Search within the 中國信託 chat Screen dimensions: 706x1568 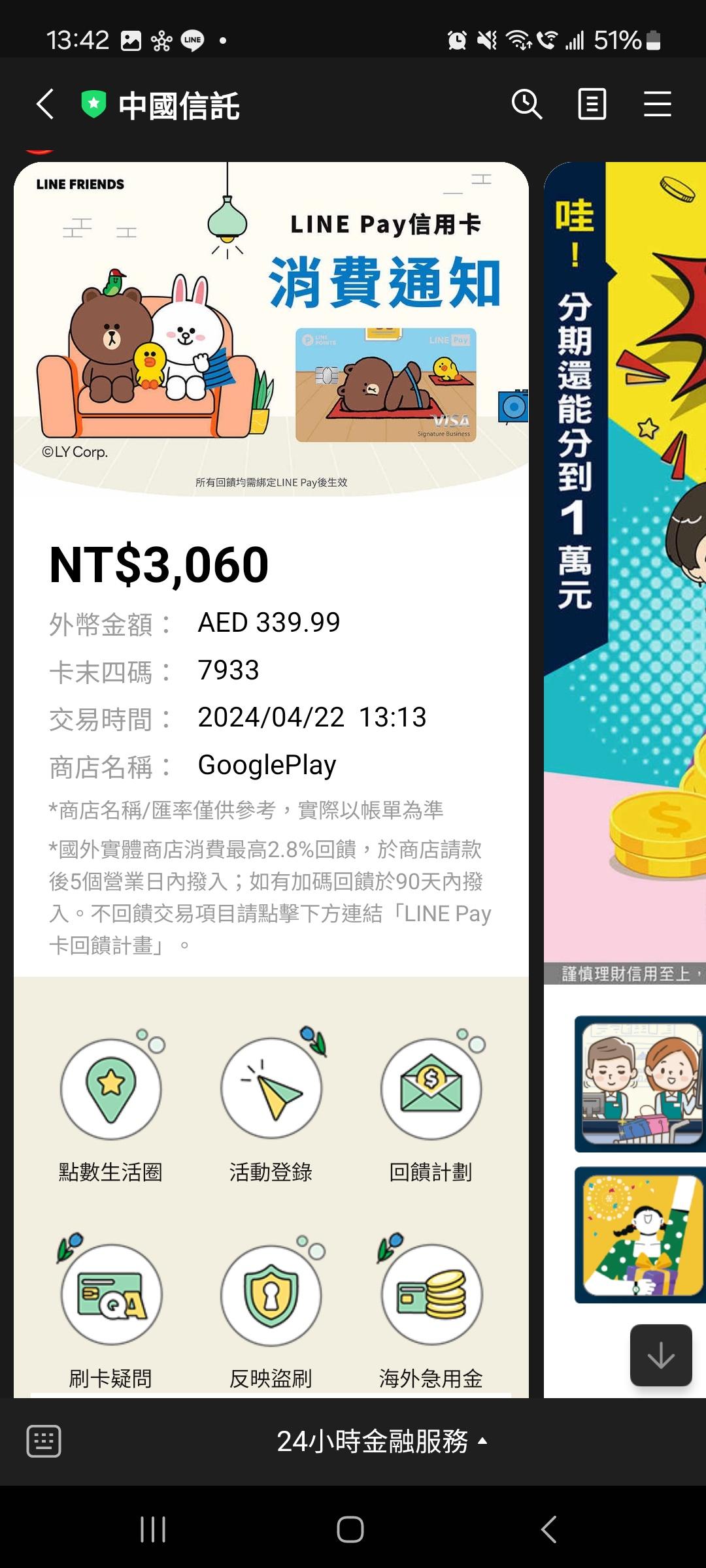[x=526, y=105]
